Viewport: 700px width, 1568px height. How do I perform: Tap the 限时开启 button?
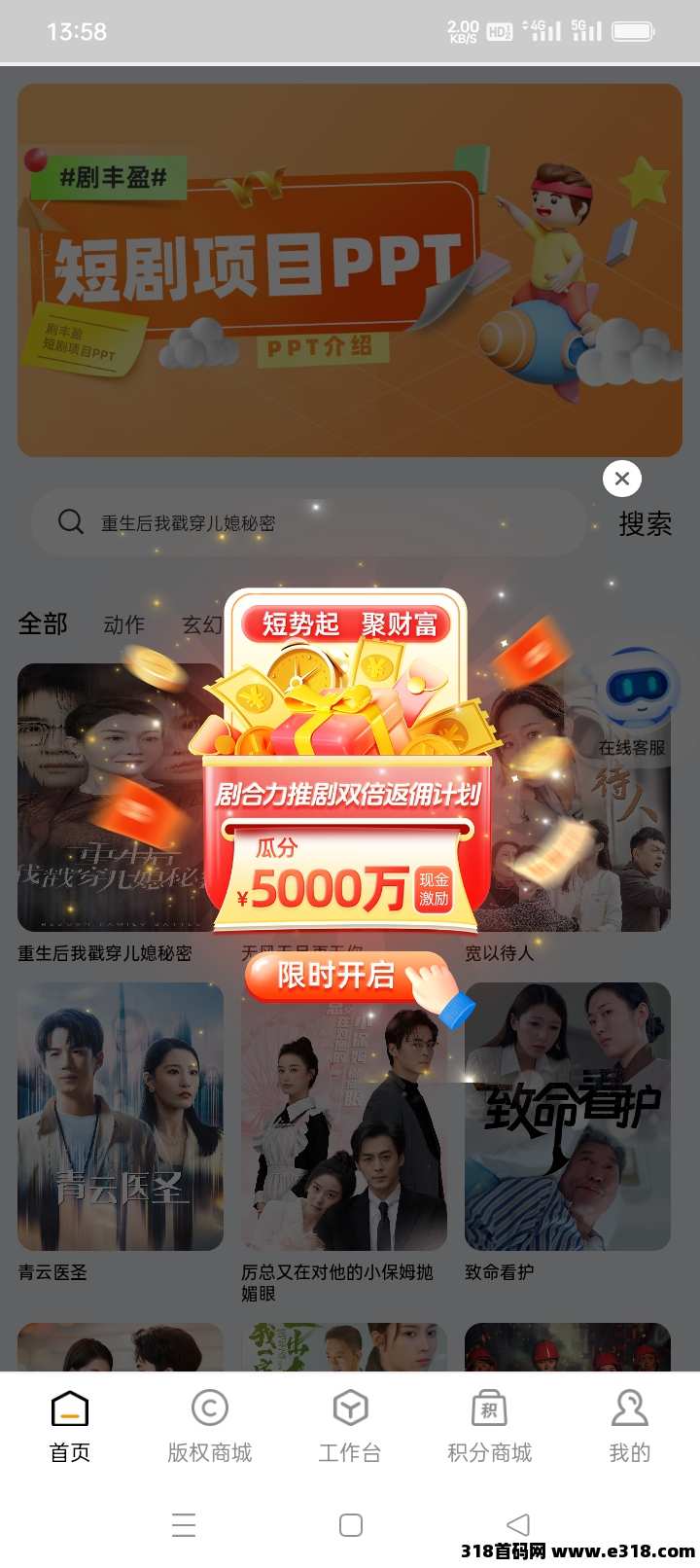336,976
